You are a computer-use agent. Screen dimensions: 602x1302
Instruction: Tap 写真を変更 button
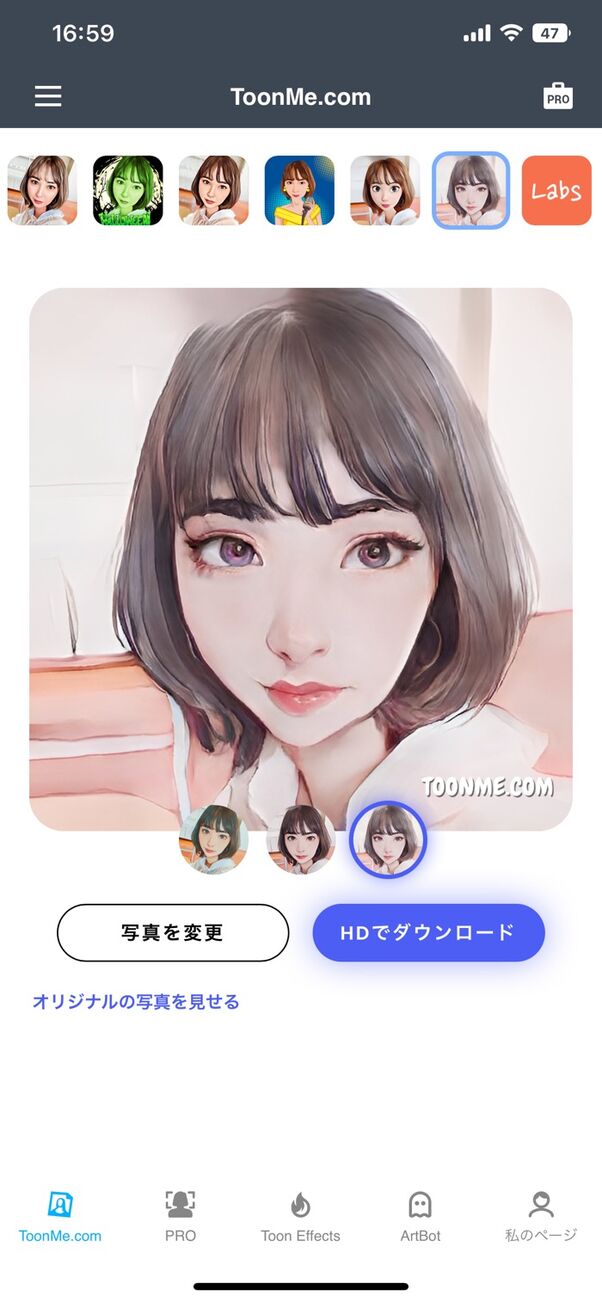pos(173,933)
